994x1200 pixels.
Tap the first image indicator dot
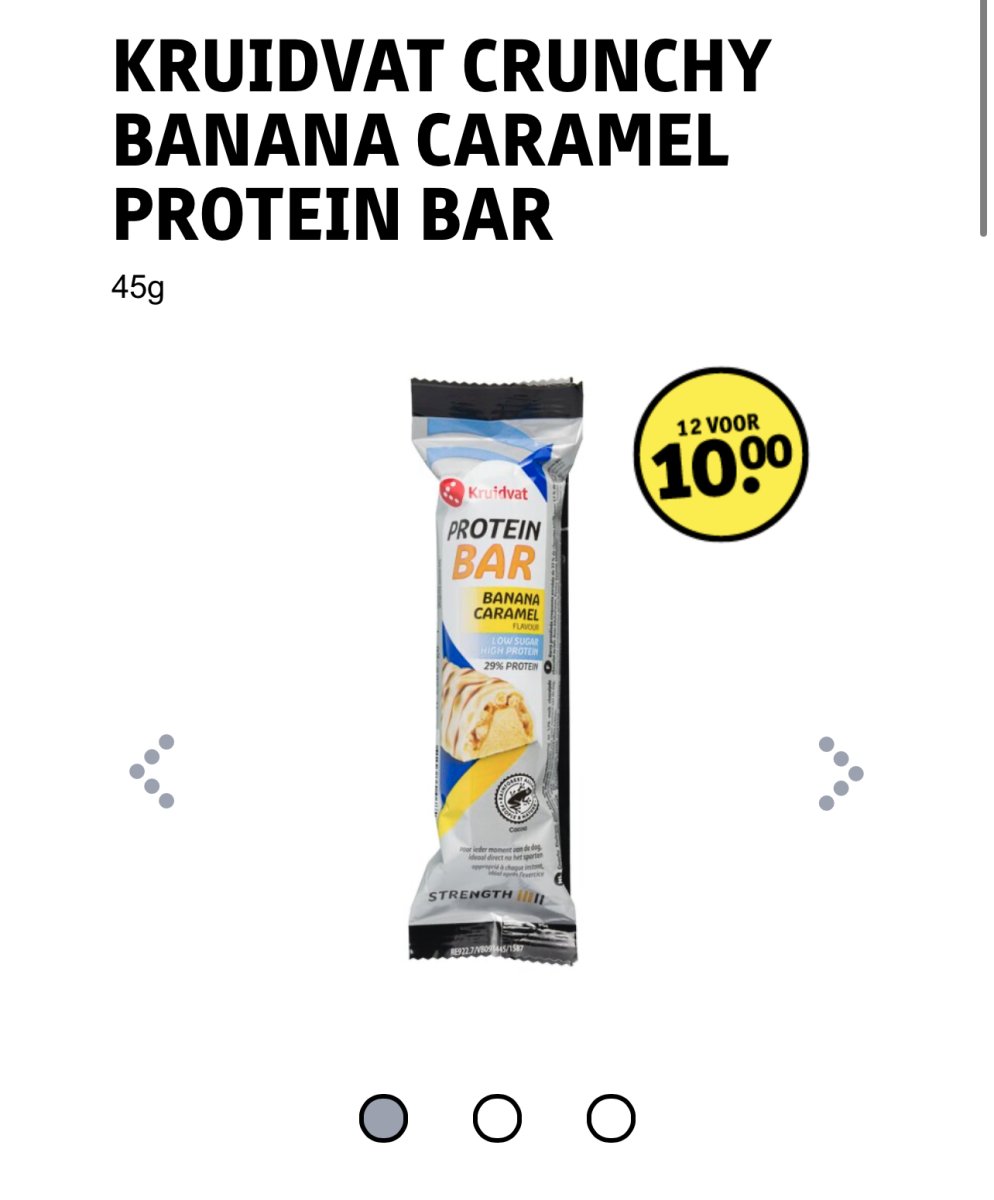[383, 1118]
